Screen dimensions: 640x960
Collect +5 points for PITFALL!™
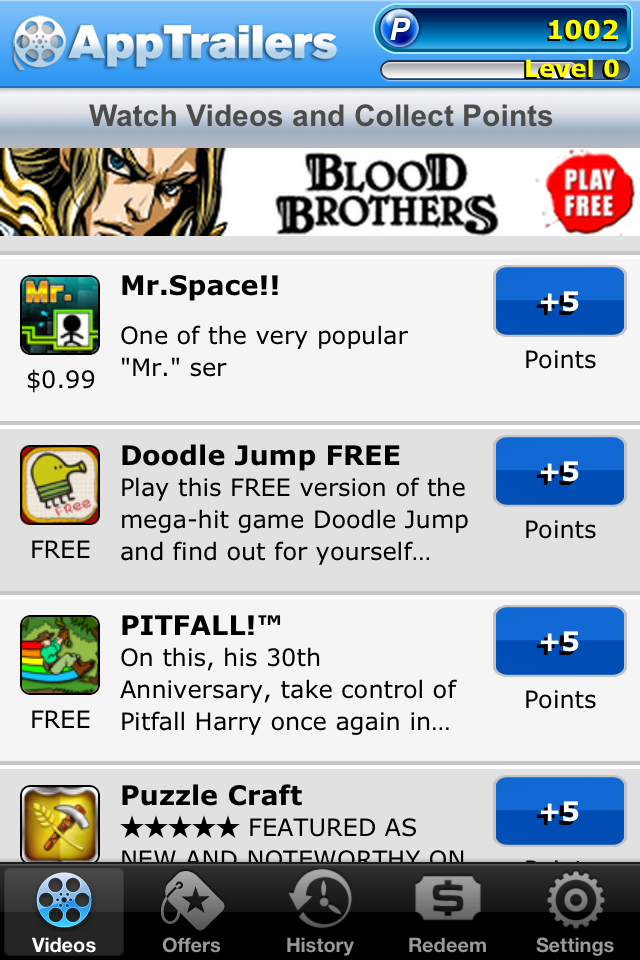click(x=559, y=642)
